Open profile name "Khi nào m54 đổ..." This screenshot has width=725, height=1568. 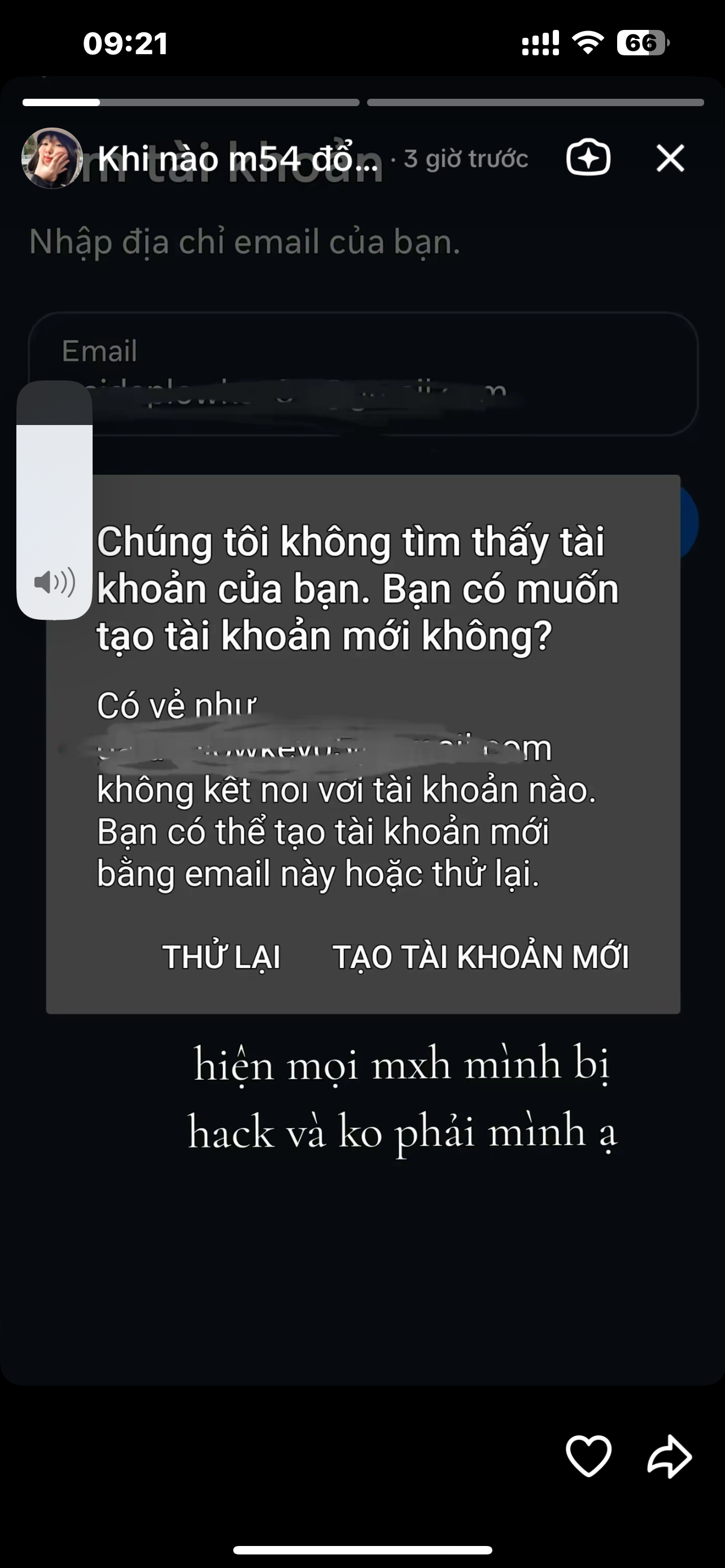coord(237,160)
